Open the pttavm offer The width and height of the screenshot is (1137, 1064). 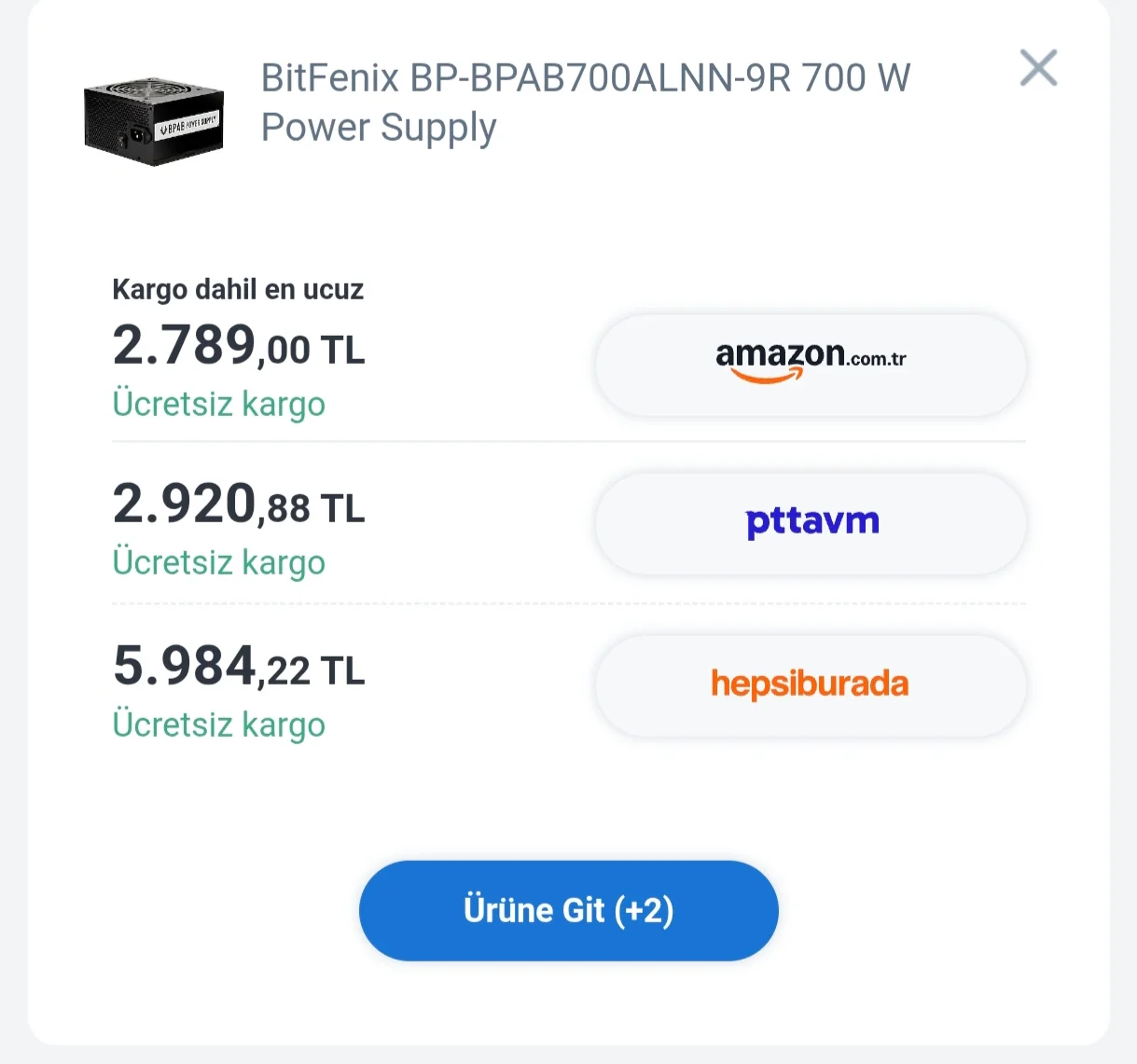tap(810, 523)
